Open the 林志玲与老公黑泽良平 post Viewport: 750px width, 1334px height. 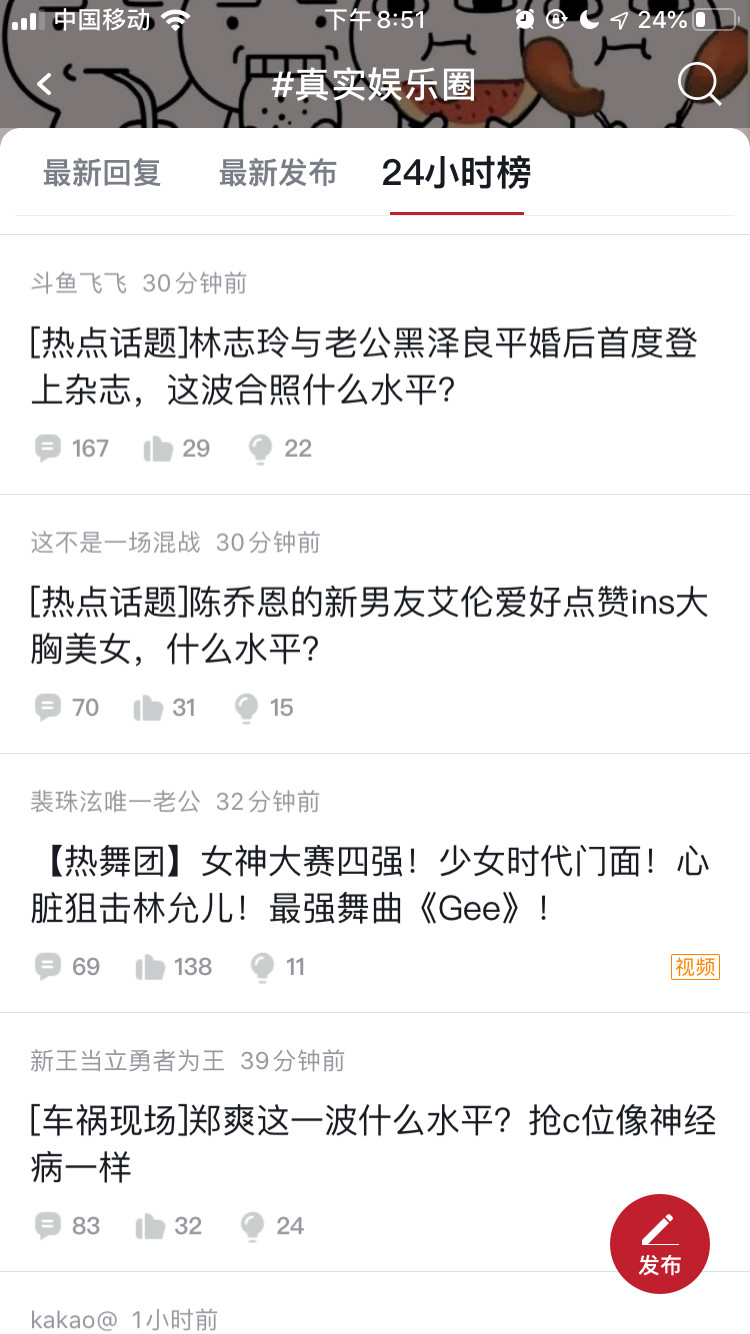point(364,365)
